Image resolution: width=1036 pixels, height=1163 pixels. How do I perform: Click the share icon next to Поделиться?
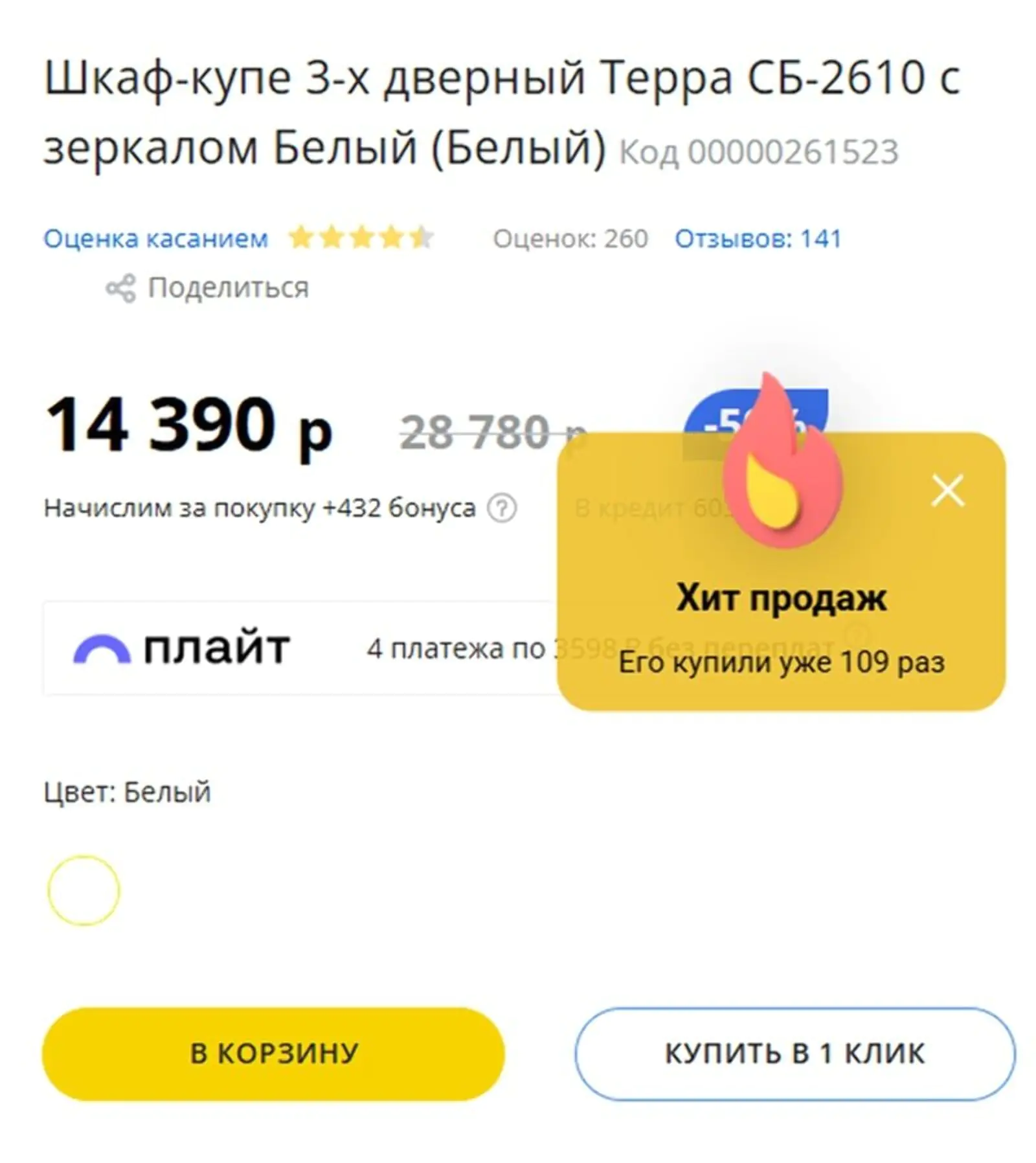pyautogui.click(x=123, y=287)
